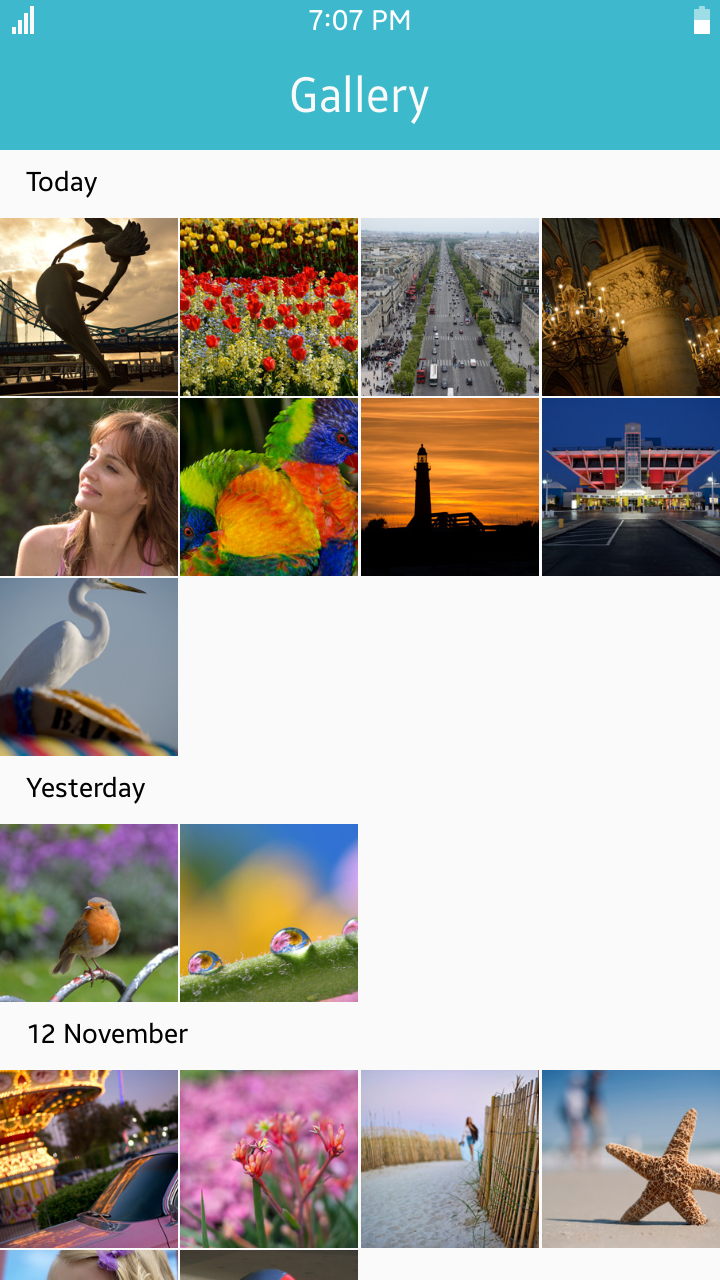Image resolution: width=720 pixels, height=1280 pixels.
Task: View the robin bird photo from Yesterday
Action: tap(89, 913)
